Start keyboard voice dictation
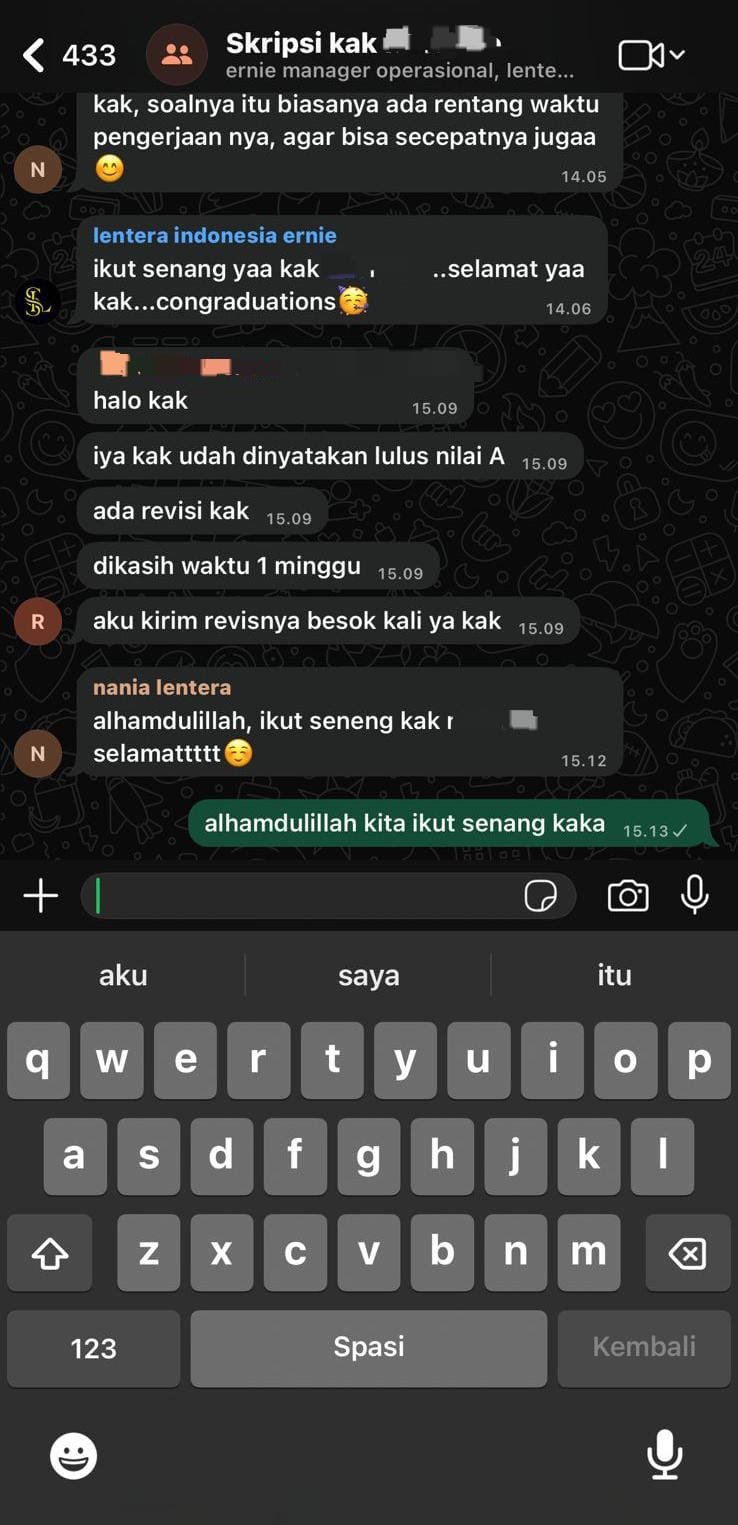Image resolution: width=738 pixels, height=1525 pixels. 665,1455
